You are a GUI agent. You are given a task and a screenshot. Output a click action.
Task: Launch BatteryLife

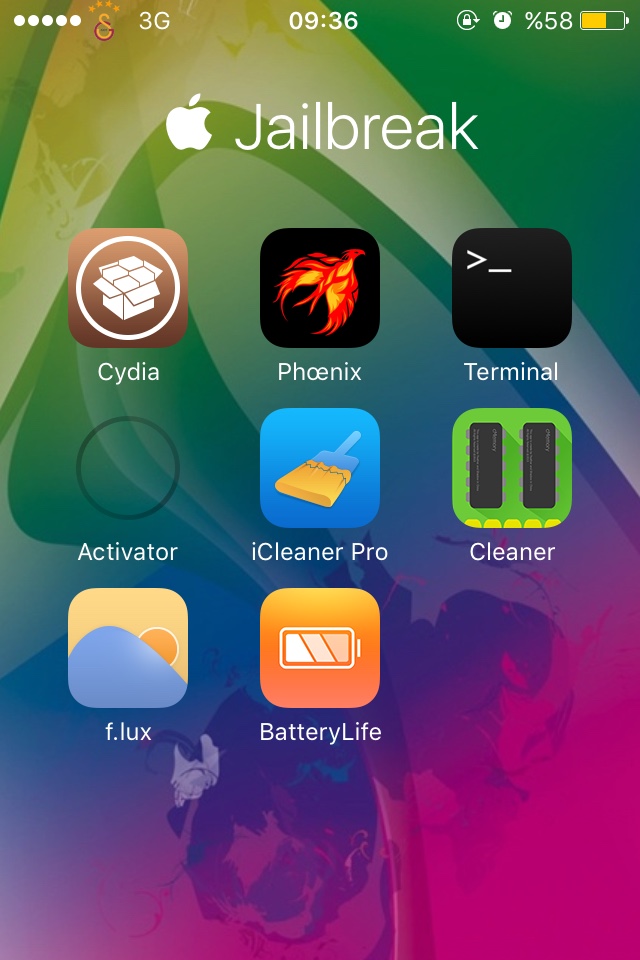320,648
